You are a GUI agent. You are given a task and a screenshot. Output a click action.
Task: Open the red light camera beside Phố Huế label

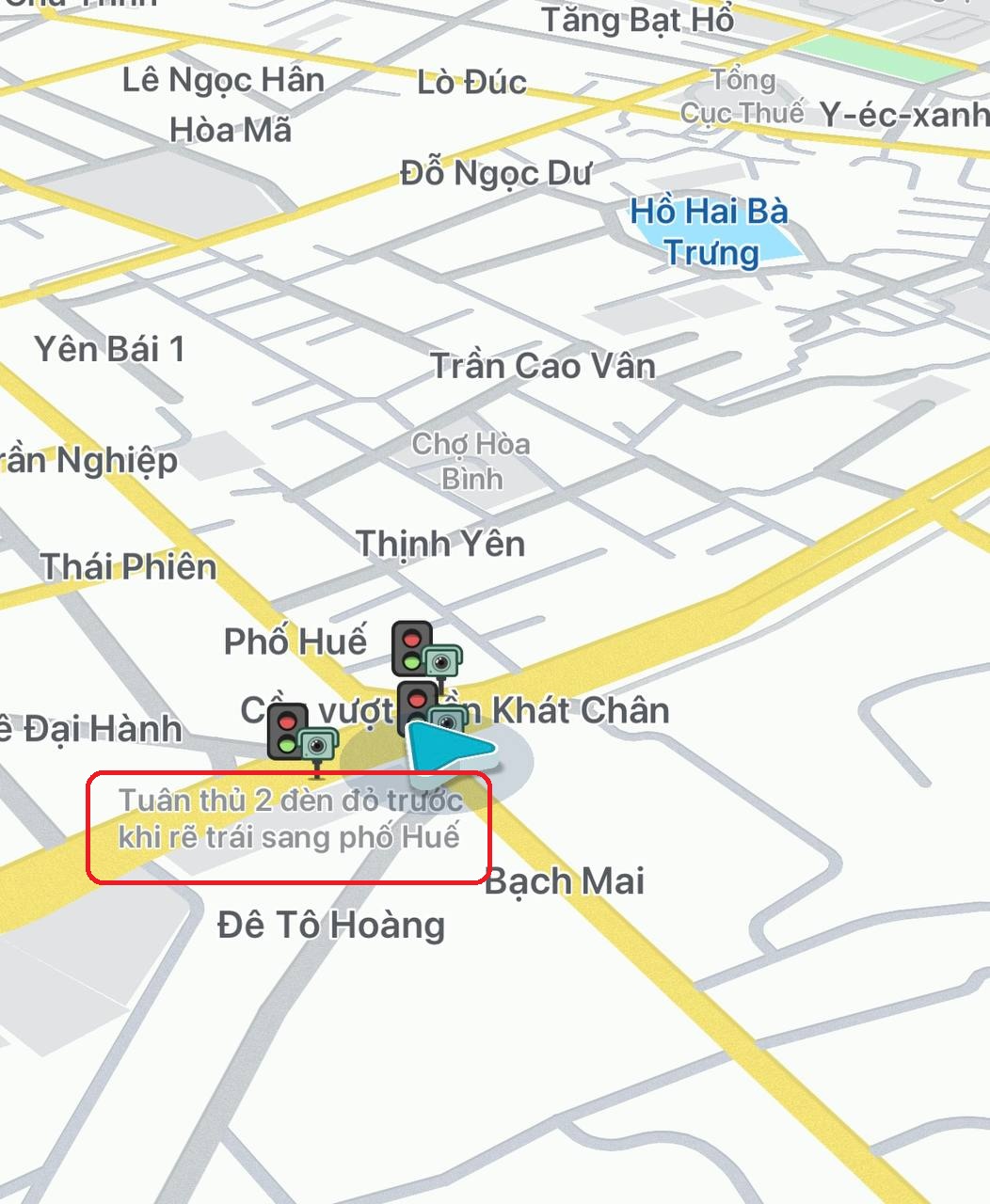(x=423, y=651)
